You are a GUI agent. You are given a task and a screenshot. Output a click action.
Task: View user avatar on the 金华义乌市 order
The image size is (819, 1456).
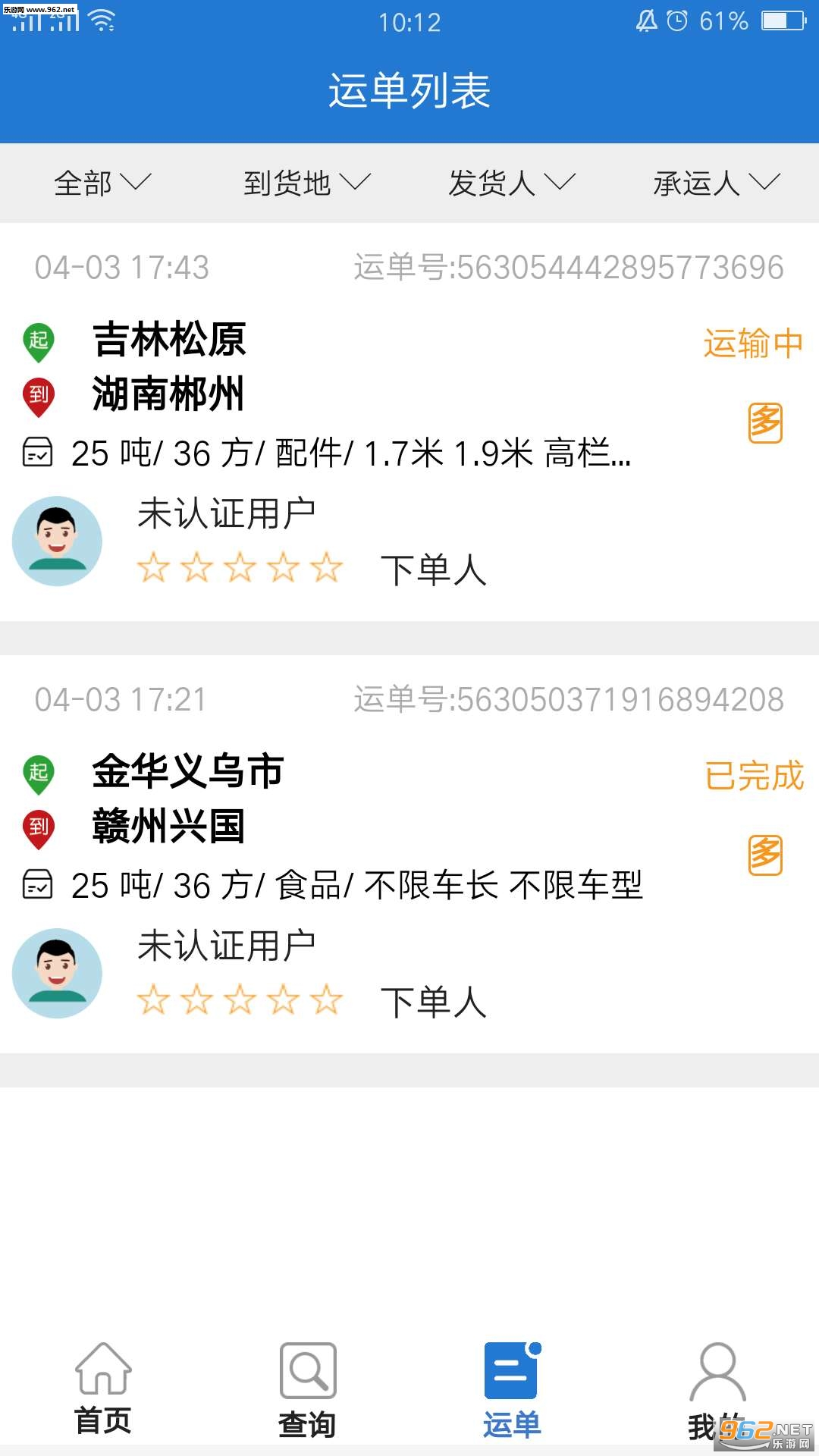57,973
